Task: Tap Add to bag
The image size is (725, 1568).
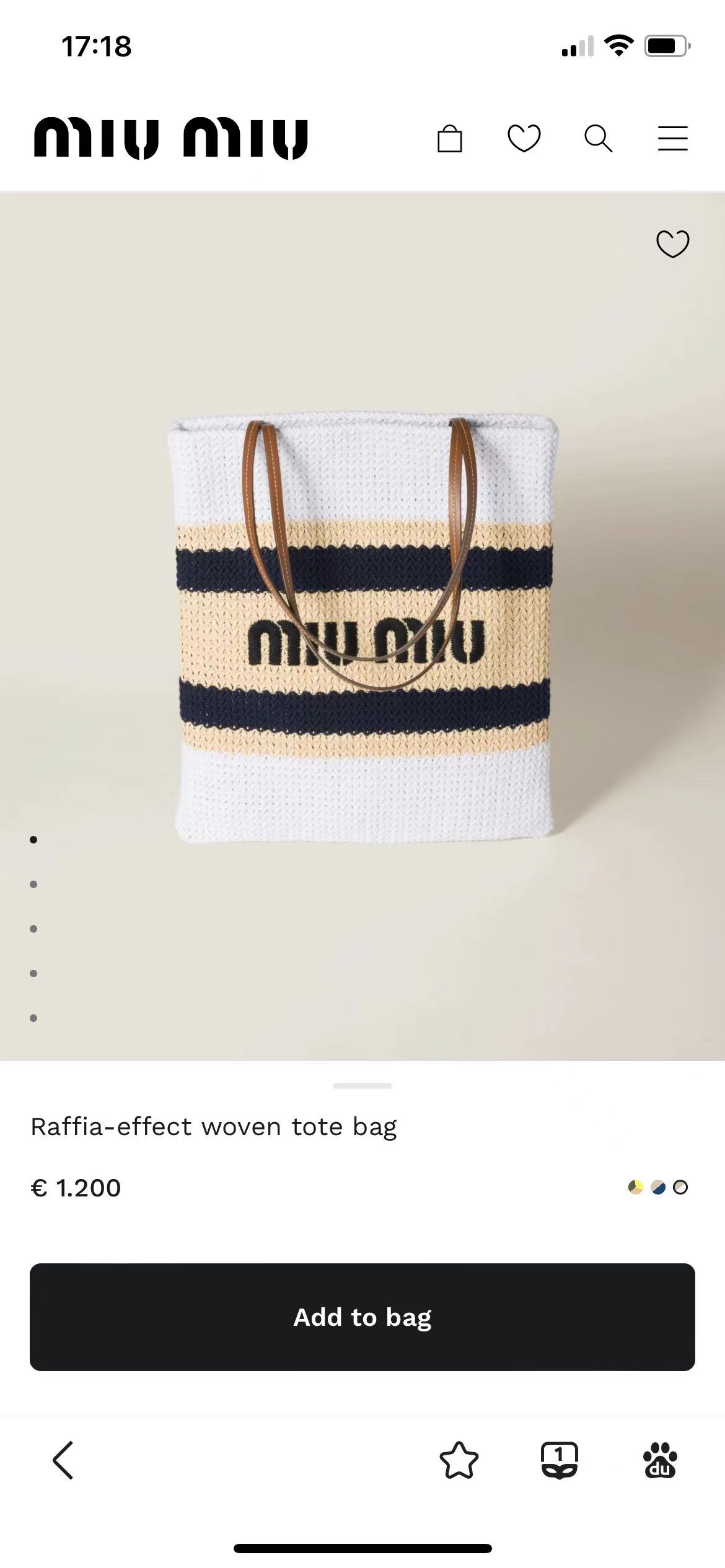Action: click(x=362, y=1317)
